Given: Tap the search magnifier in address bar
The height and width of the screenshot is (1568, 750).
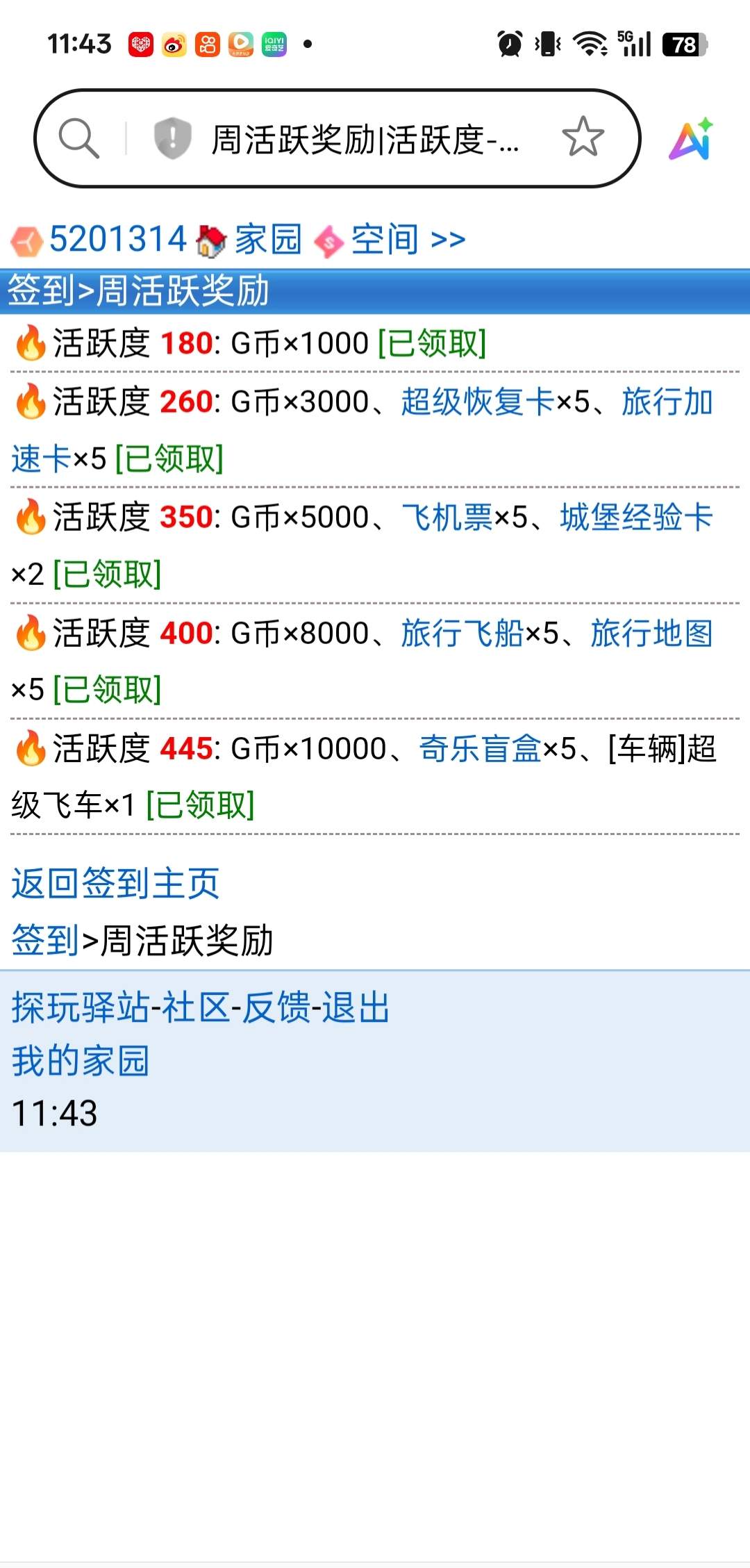Looking at the screenshot, I should point(78,138).
